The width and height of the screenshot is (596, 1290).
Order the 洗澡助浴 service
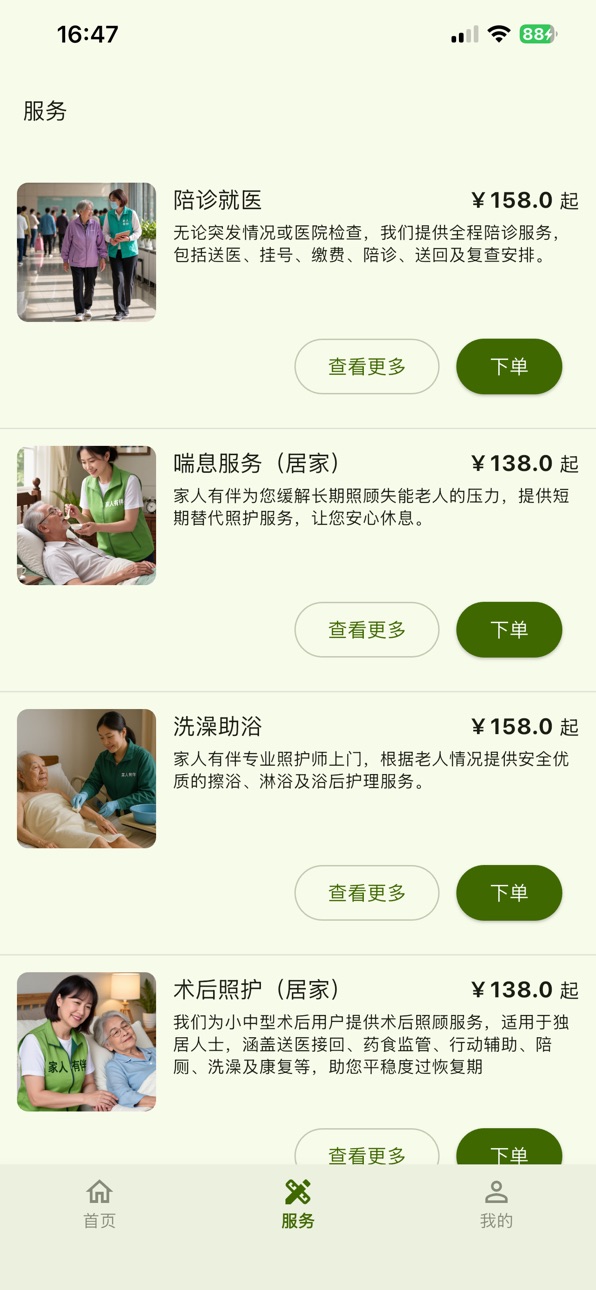tap(509, 892)
